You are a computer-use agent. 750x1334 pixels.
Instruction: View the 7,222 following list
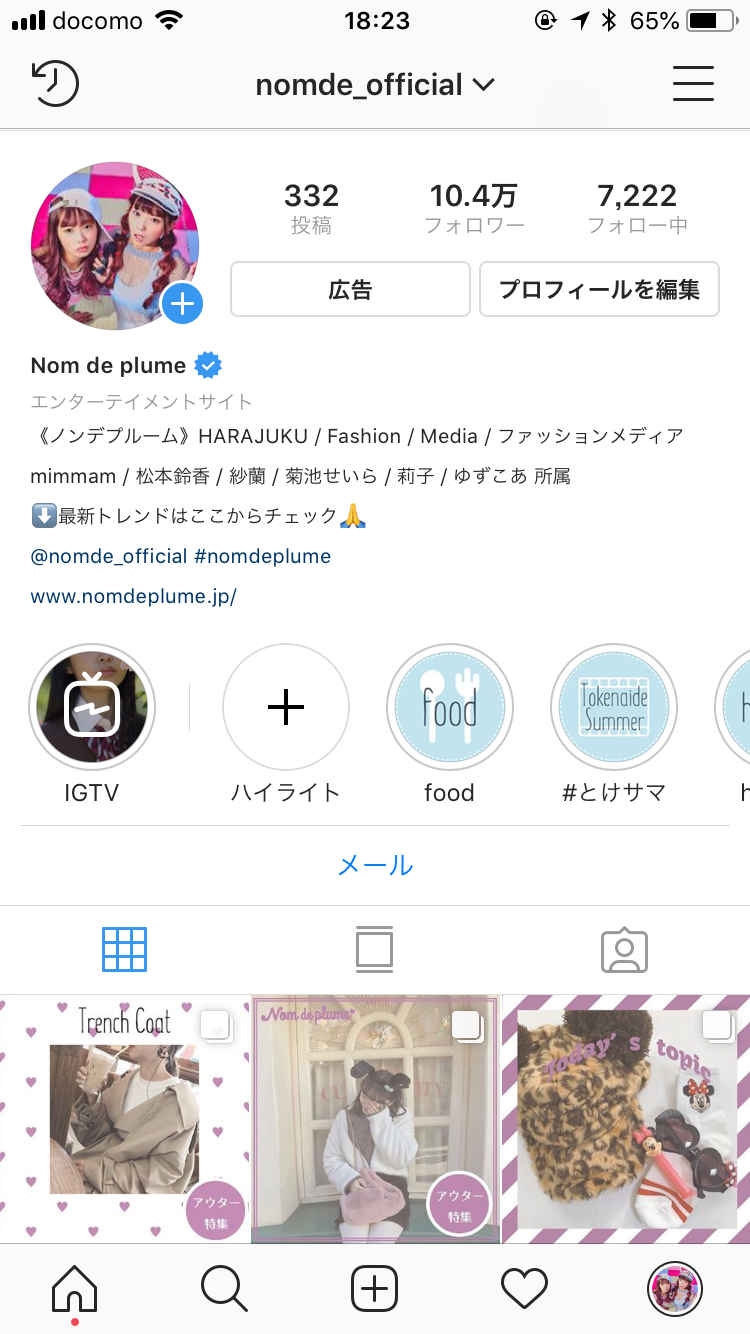[637, 208]
